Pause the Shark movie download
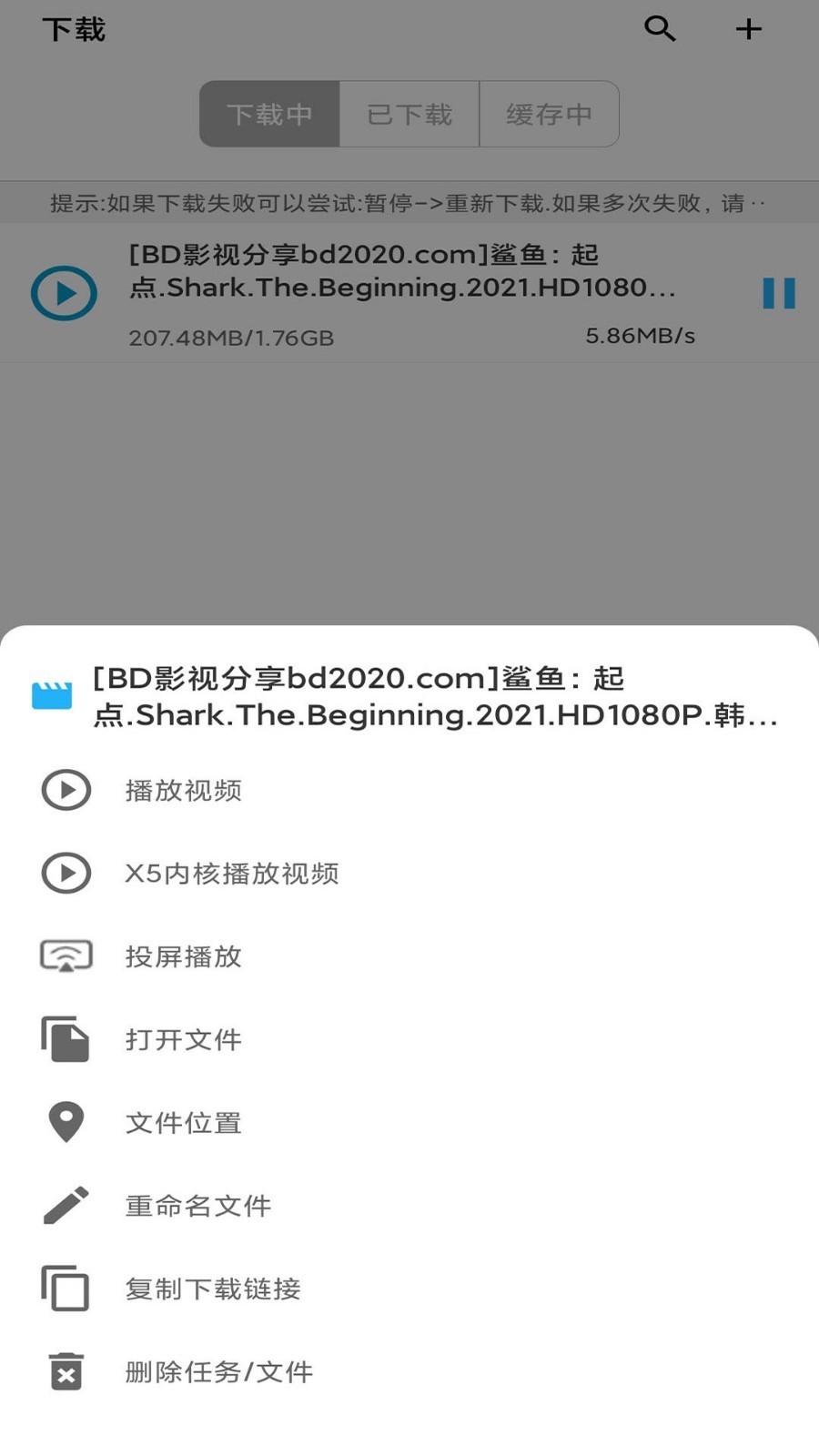This screenshot has width=819, height=1456. (x=778, y=293)
